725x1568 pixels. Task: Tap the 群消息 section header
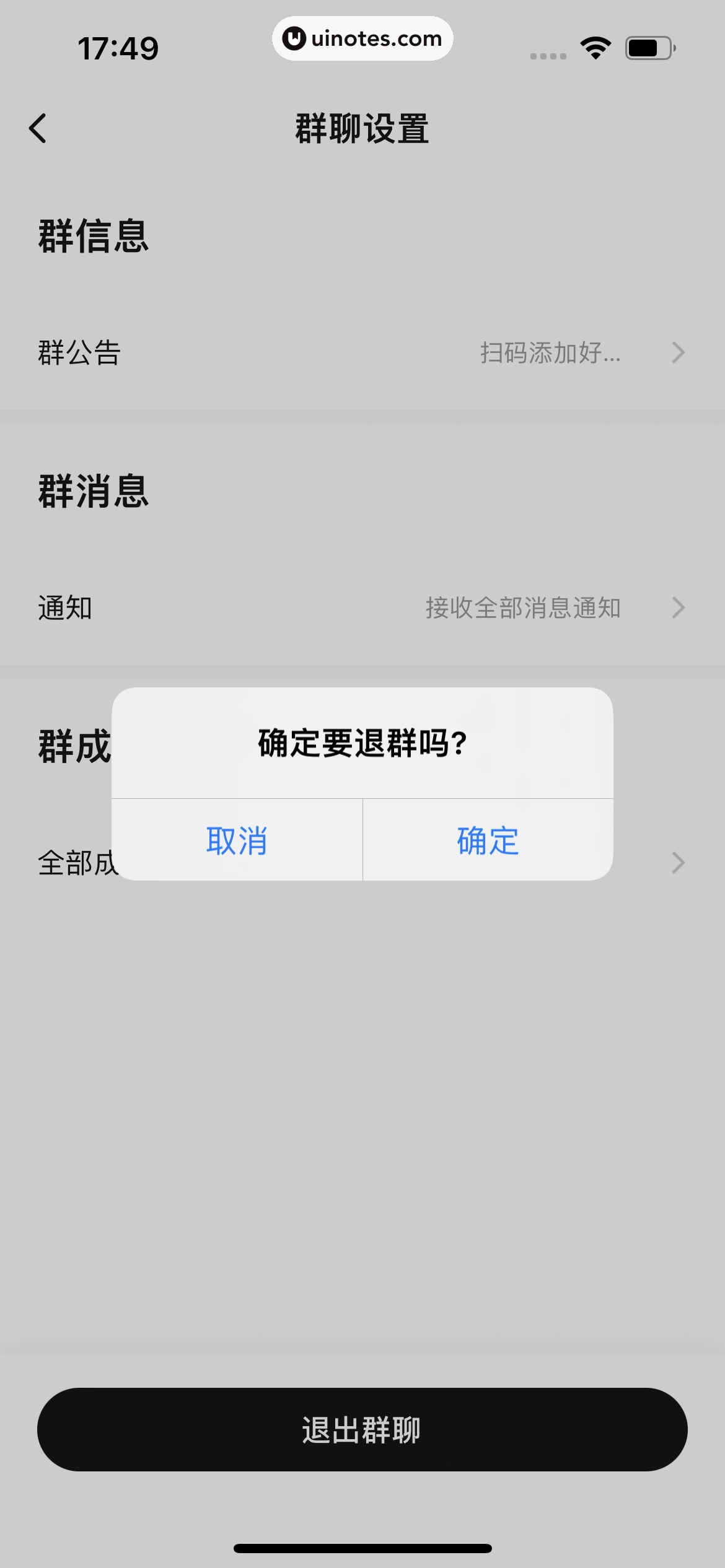[93, 489]
